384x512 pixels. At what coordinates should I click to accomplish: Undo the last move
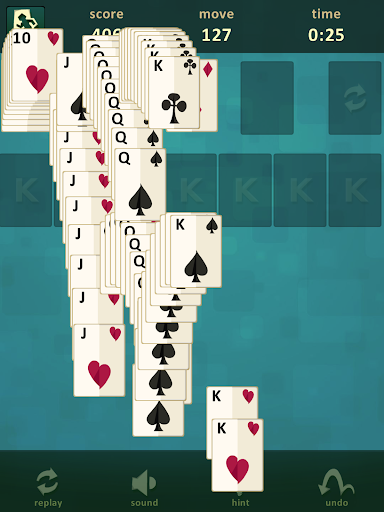(336, 487)
